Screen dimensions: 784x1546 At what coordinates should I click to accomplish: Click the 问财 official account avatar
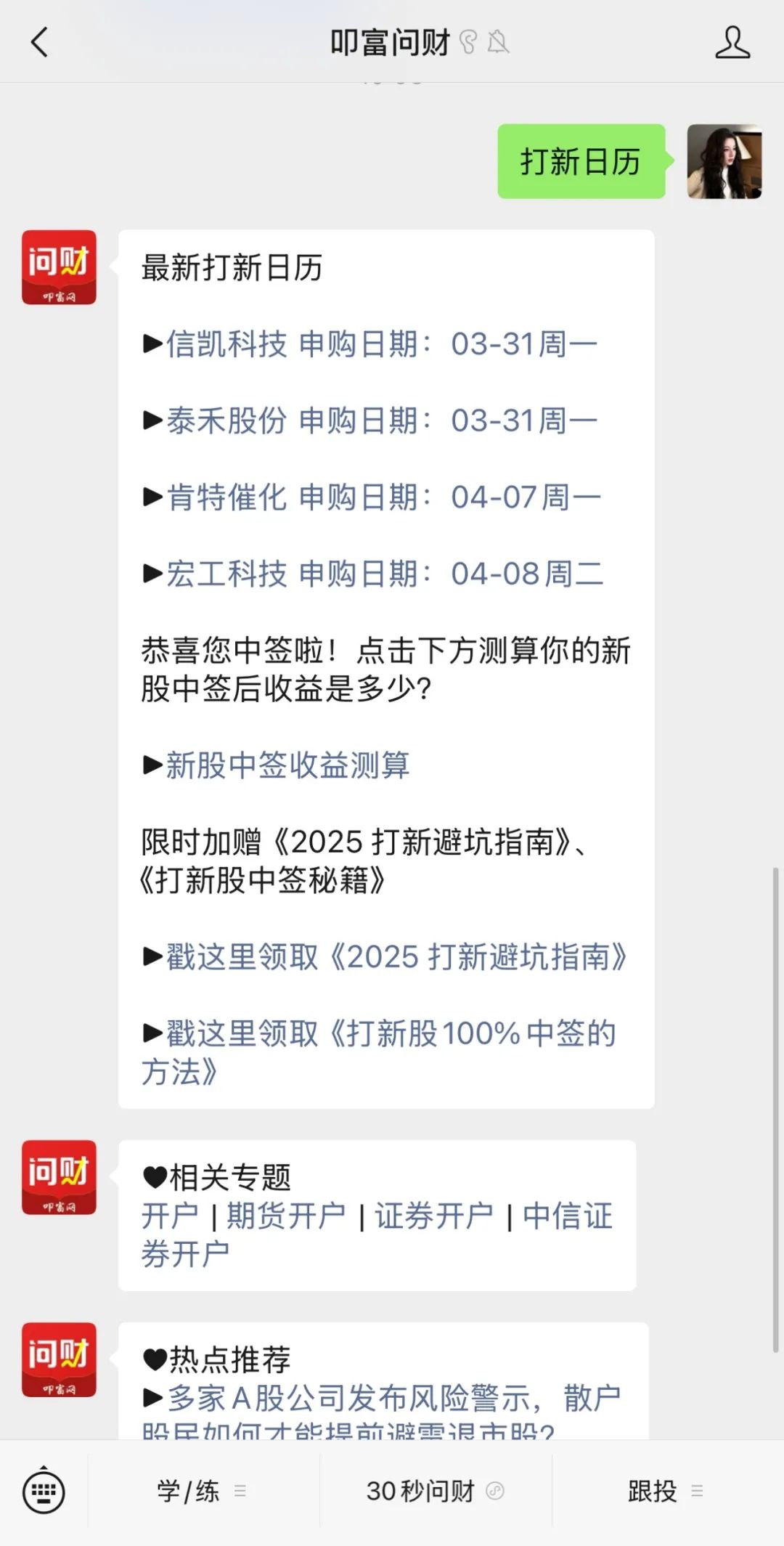59,269
